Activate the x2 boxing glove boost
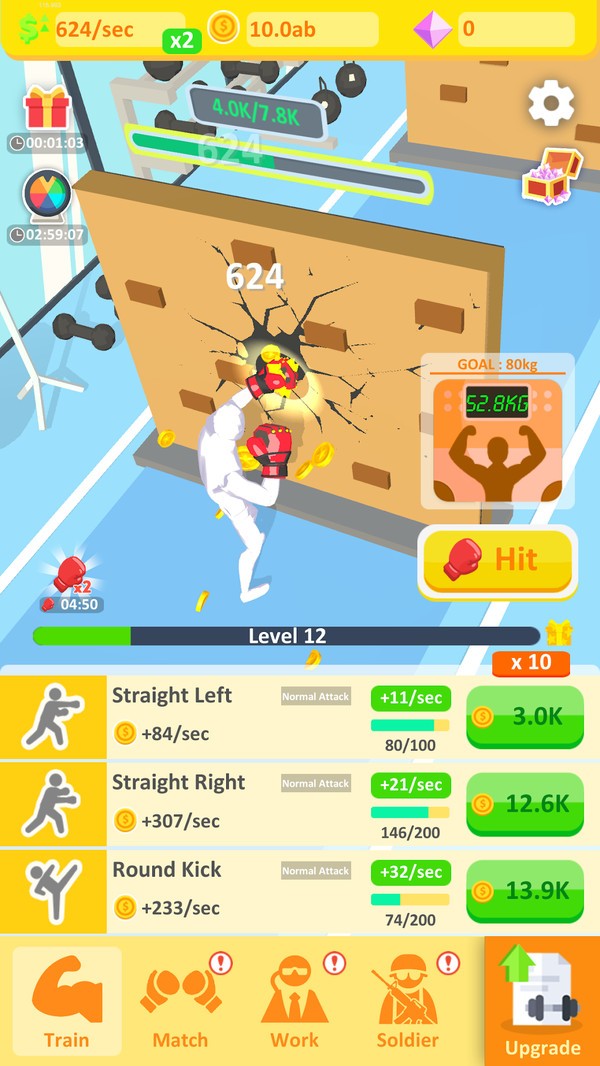Viewport: 600px width, 1066px height. (70, 579)
